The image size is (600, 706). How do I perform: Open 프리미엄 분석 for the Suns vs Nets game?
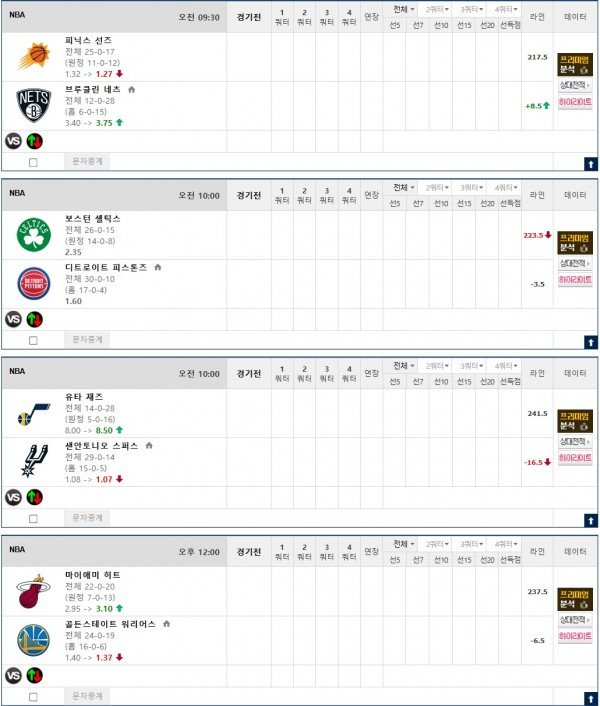pyautogui.click(x=575, y=65)
